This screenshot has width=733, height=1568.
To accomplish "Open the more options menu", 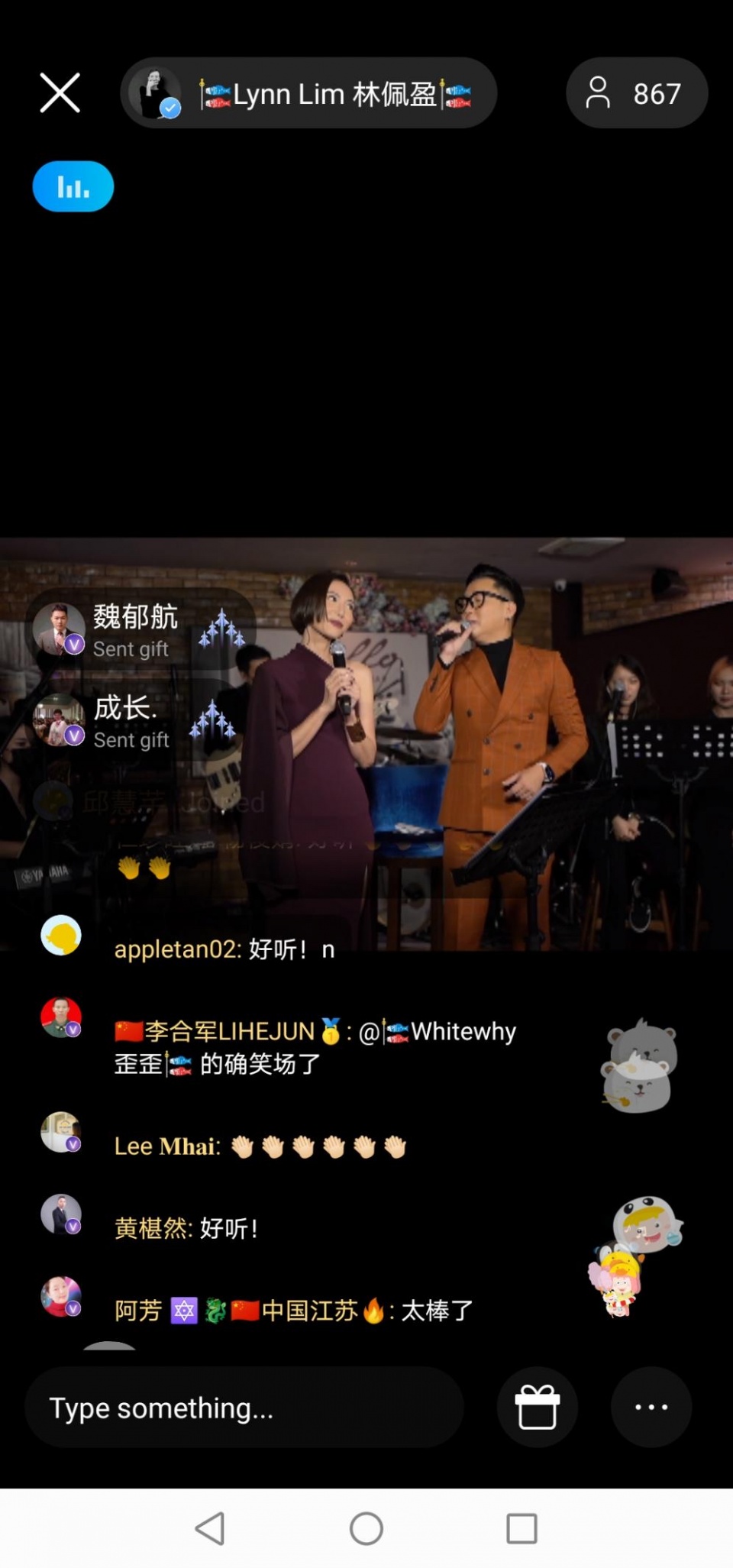I will [651, 1408].
